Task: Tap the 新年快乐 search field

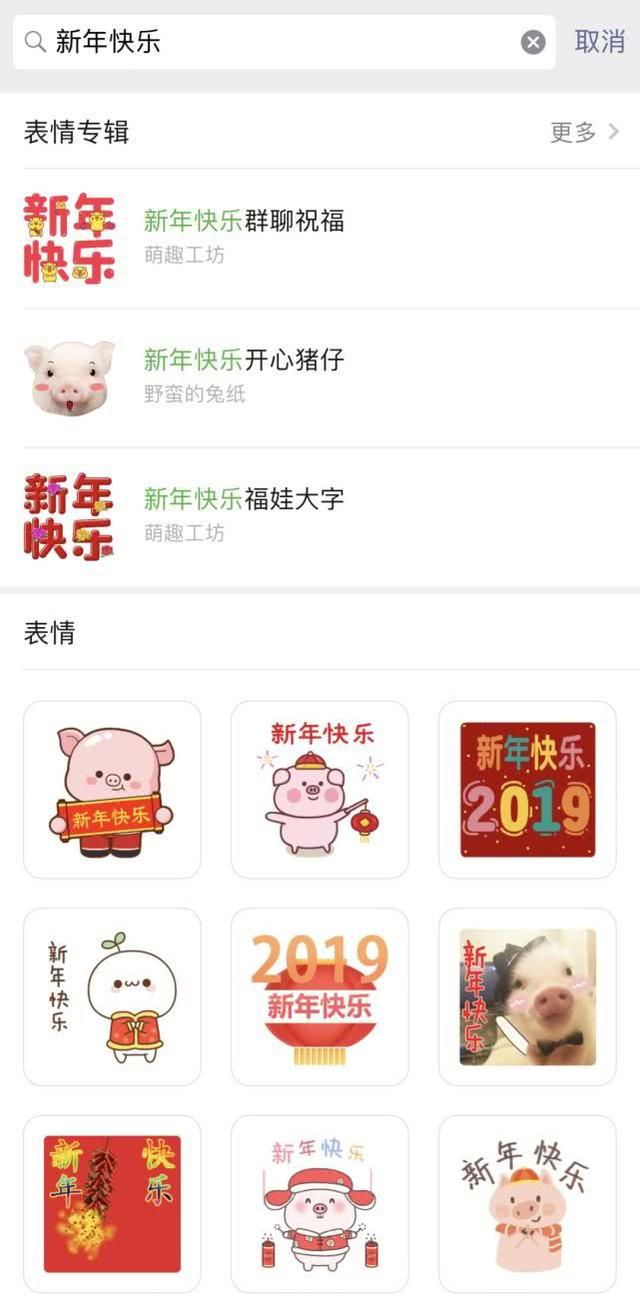Action: pos(284,42)
